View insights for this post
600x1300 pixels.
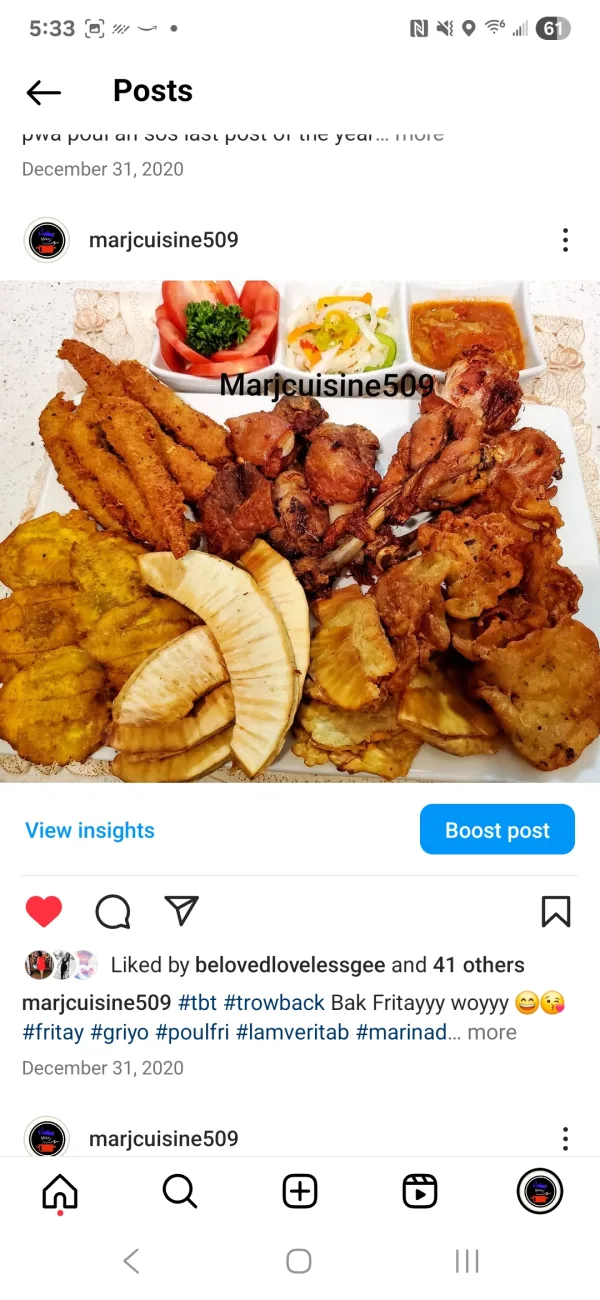click(x=90, y=830)
